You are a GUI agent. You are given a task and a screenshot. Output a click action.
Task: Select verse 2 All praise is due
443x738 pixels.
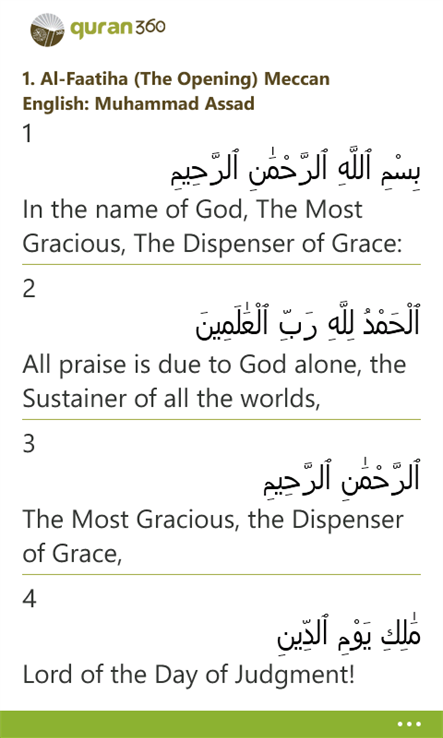[x=221, y=348]
